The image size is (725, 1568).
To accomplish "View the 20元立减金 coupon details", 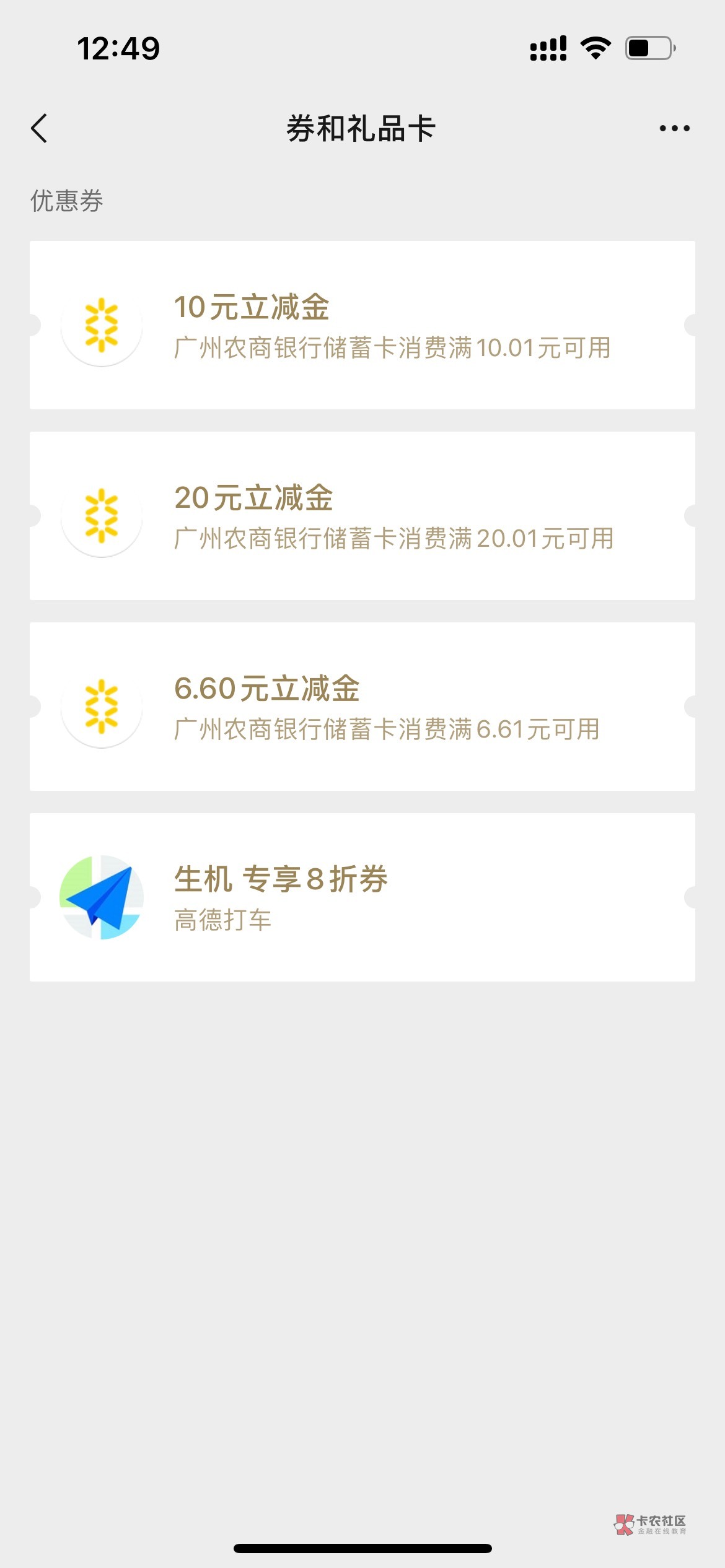I will coord(362,516).
